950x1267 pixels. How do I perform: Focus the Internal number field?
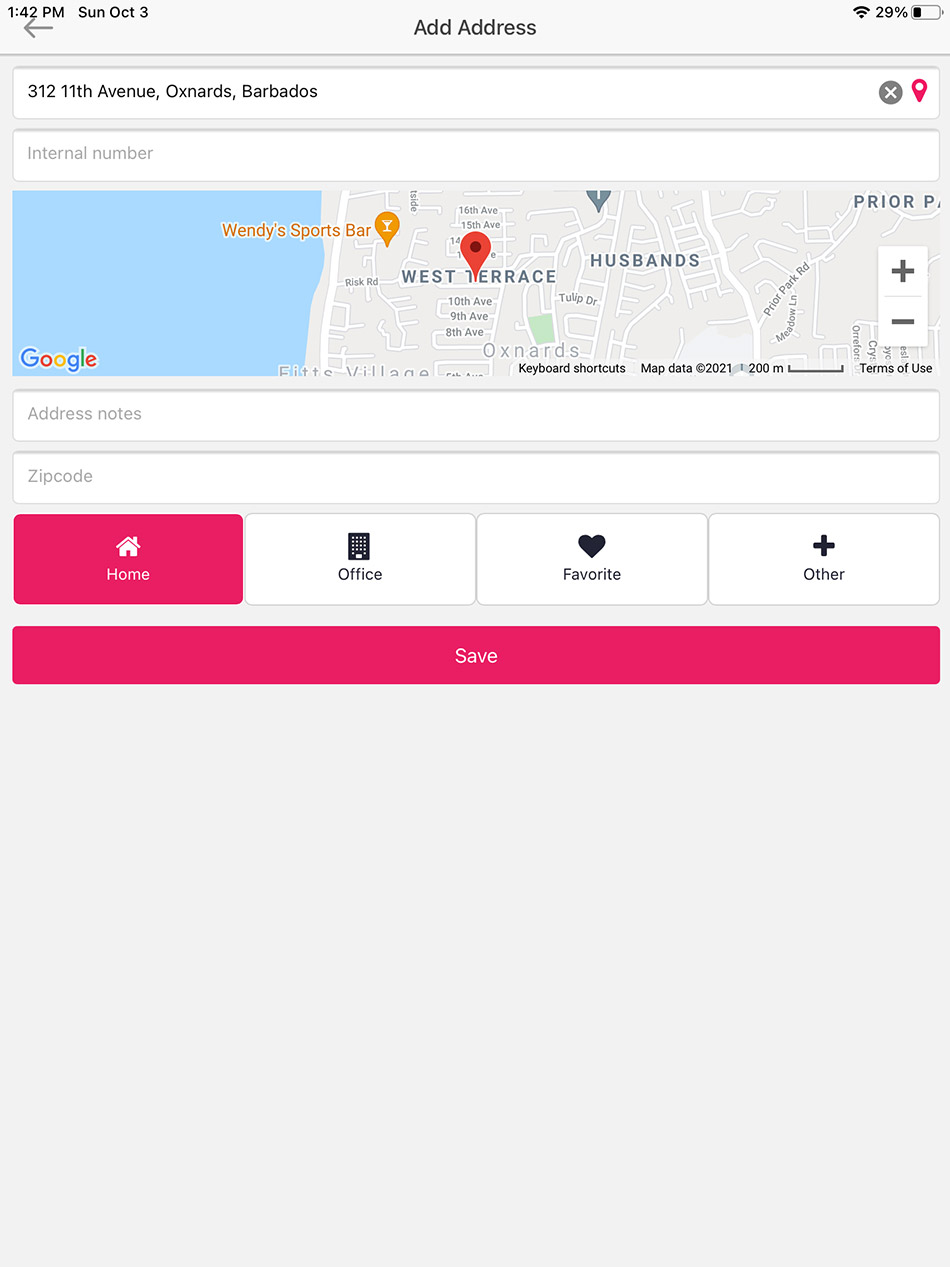(475, 154)
